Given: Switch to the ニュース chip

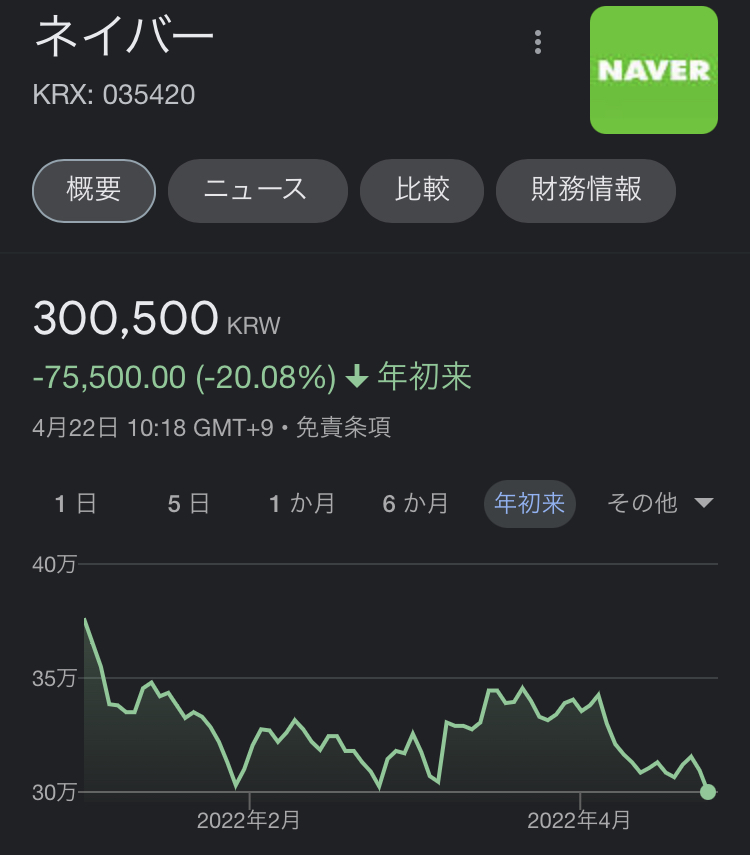Looking at the screenshot, I should [x=257, y=190].
